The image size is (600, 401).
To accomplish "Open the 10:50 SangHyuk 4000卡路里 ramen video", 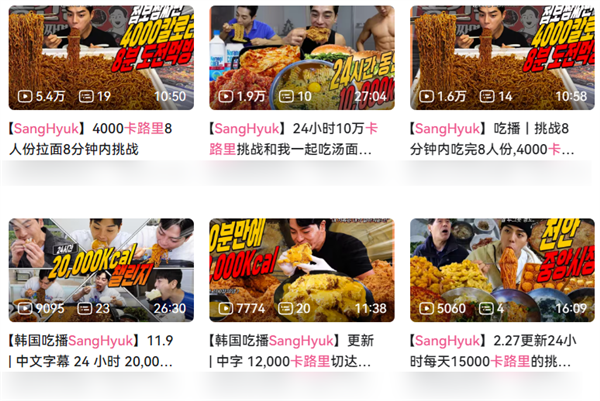I will (99, 57).
